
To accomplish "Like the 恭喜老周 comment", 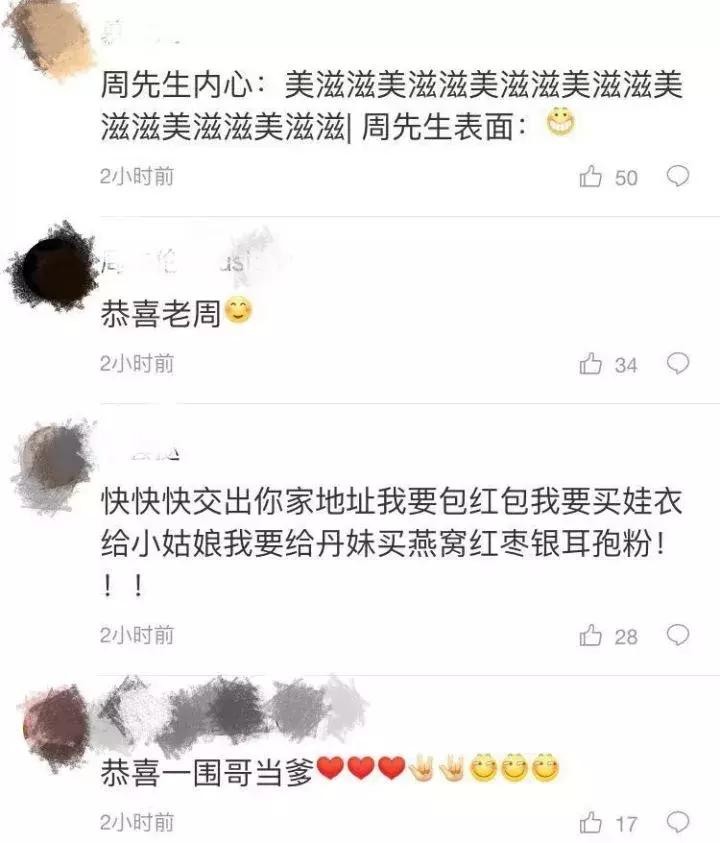I will coord(591,365).
